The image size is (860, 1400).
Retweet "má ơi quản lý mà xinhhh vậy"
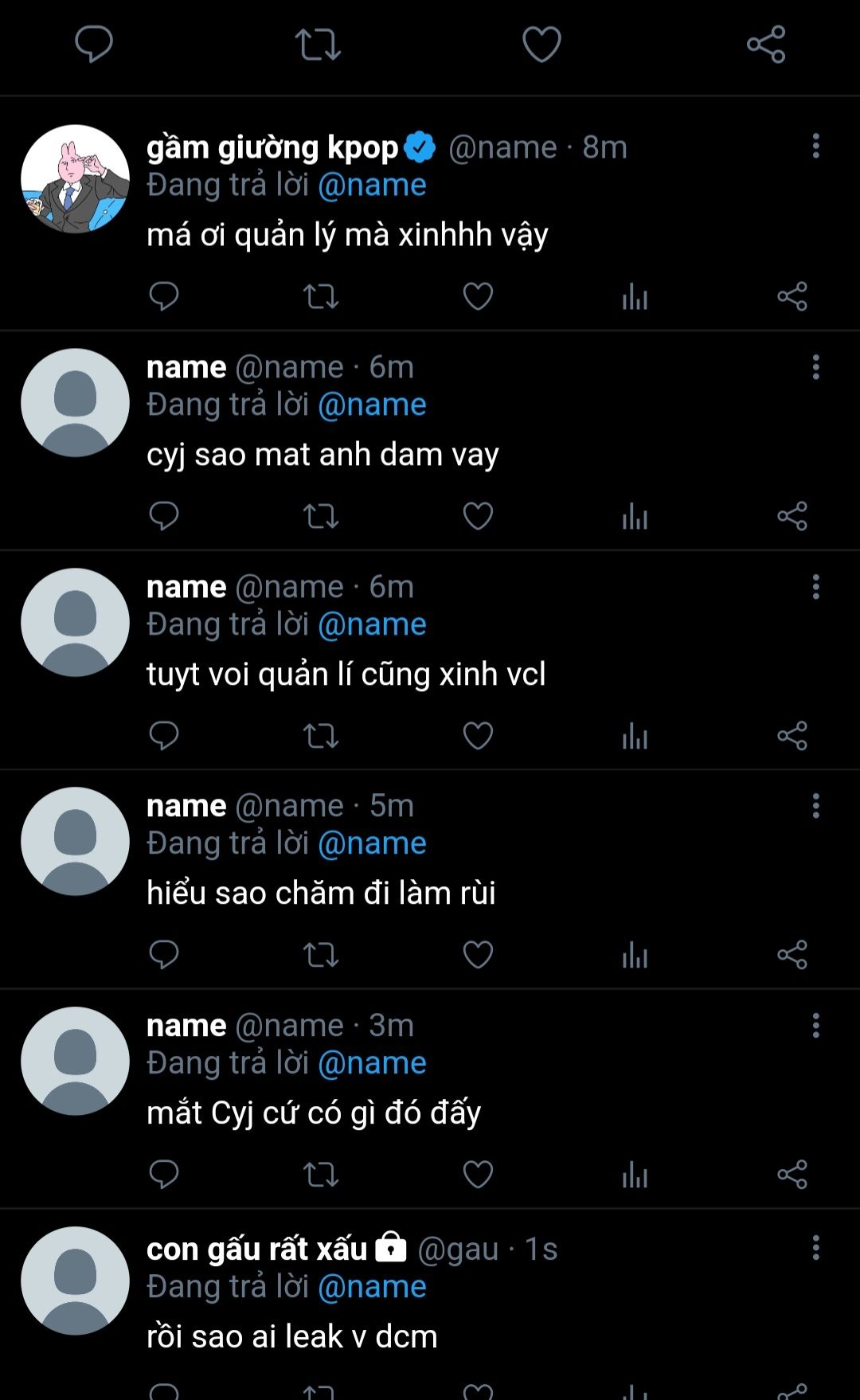click(x=321, y=297)
